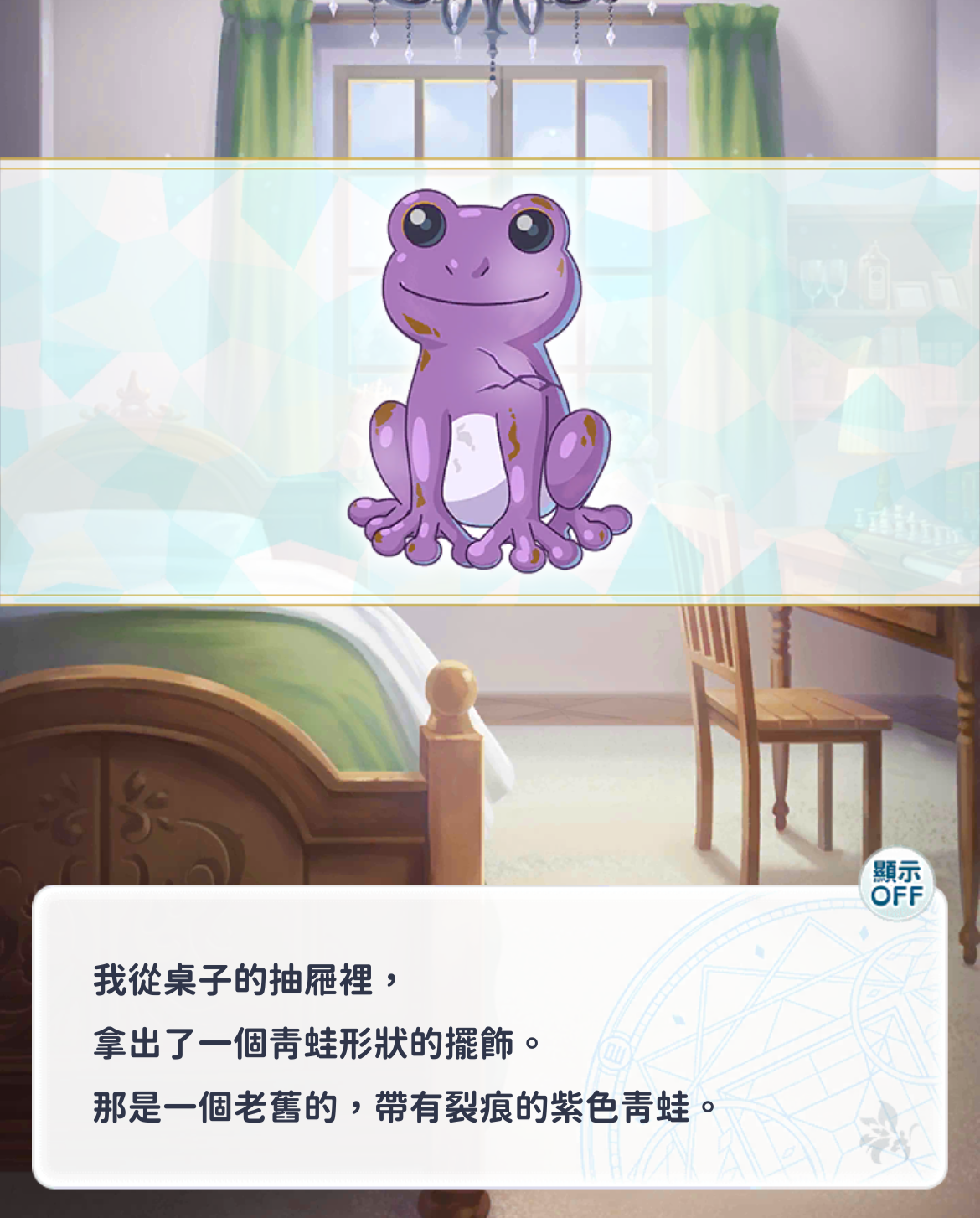Viewport: 980px width, 1218px height.
Task: Hide the dialogue box with 顯示 OFF
Action: (x=896, y=885)
